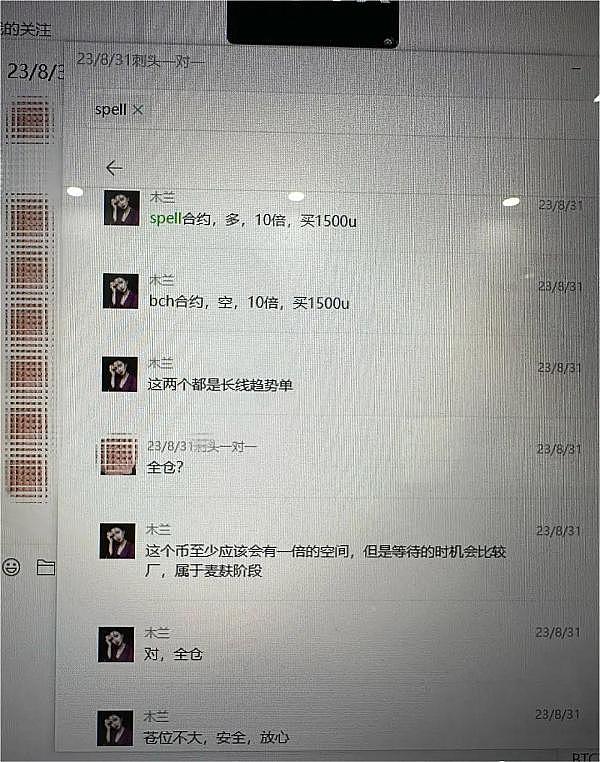This screenshot has height=762, width=600.
Task: Clear the spell search term
Action: coord(138,109)
